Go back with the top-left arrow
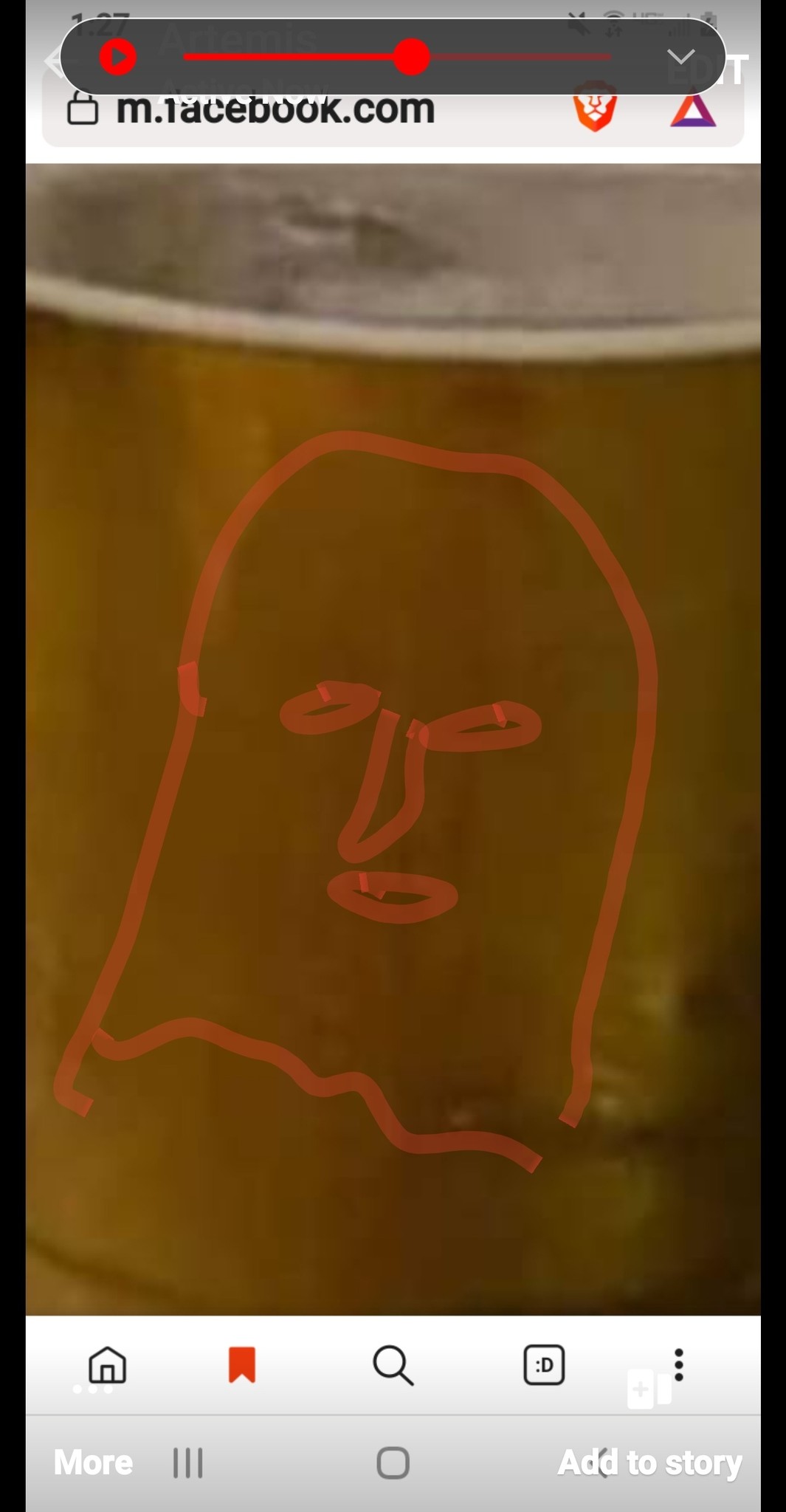 point(52,61)
